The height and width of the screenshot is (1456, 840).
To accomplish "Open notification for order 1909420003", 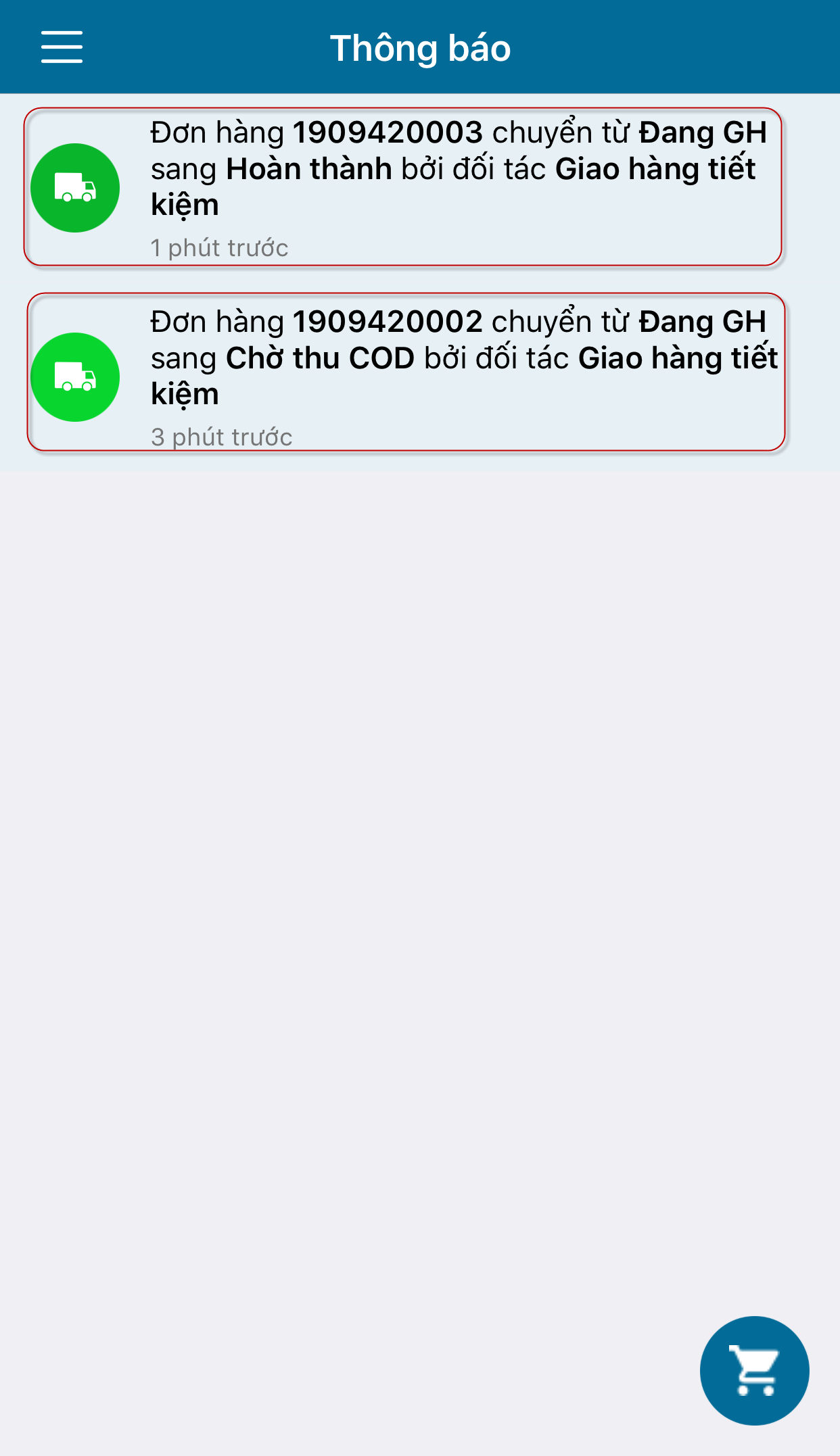I will [403, 187].
